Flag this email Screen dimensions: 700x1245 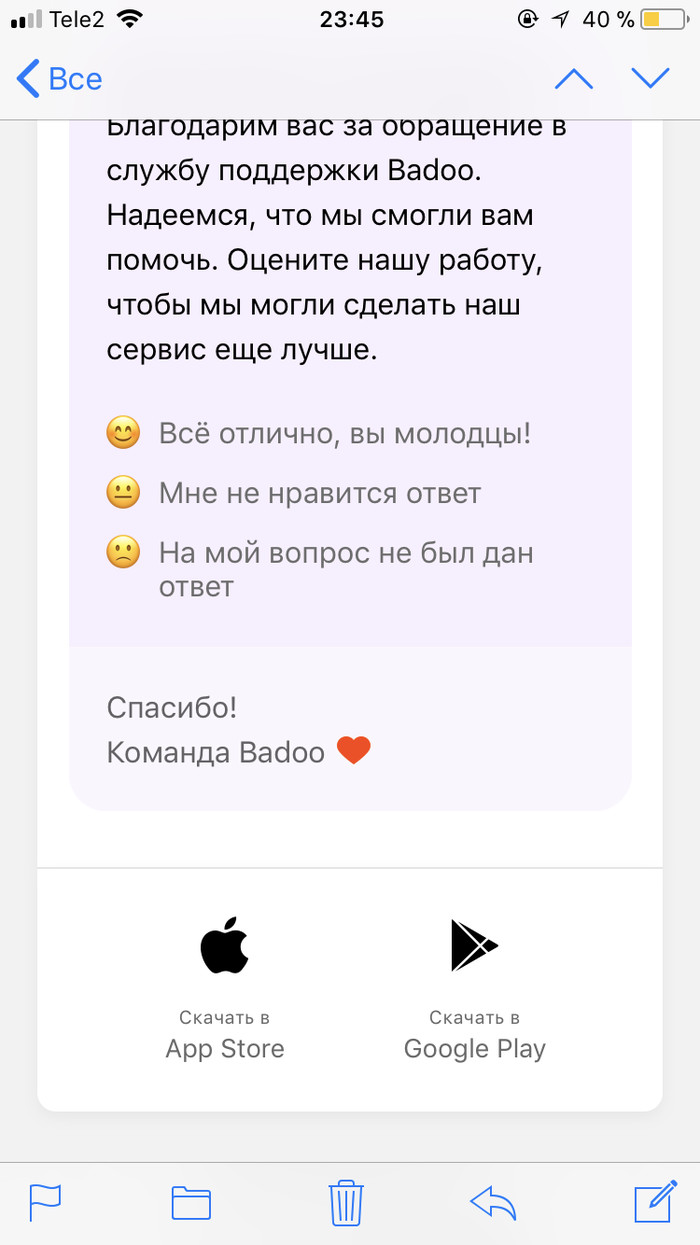pos(45,1201)
